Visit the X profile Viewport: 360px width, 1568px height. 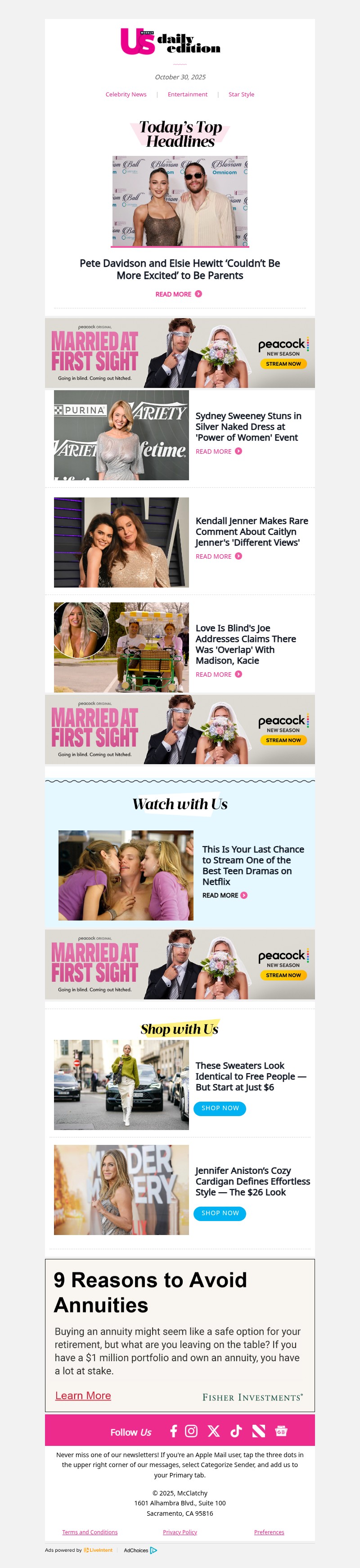pos(213,1431)
